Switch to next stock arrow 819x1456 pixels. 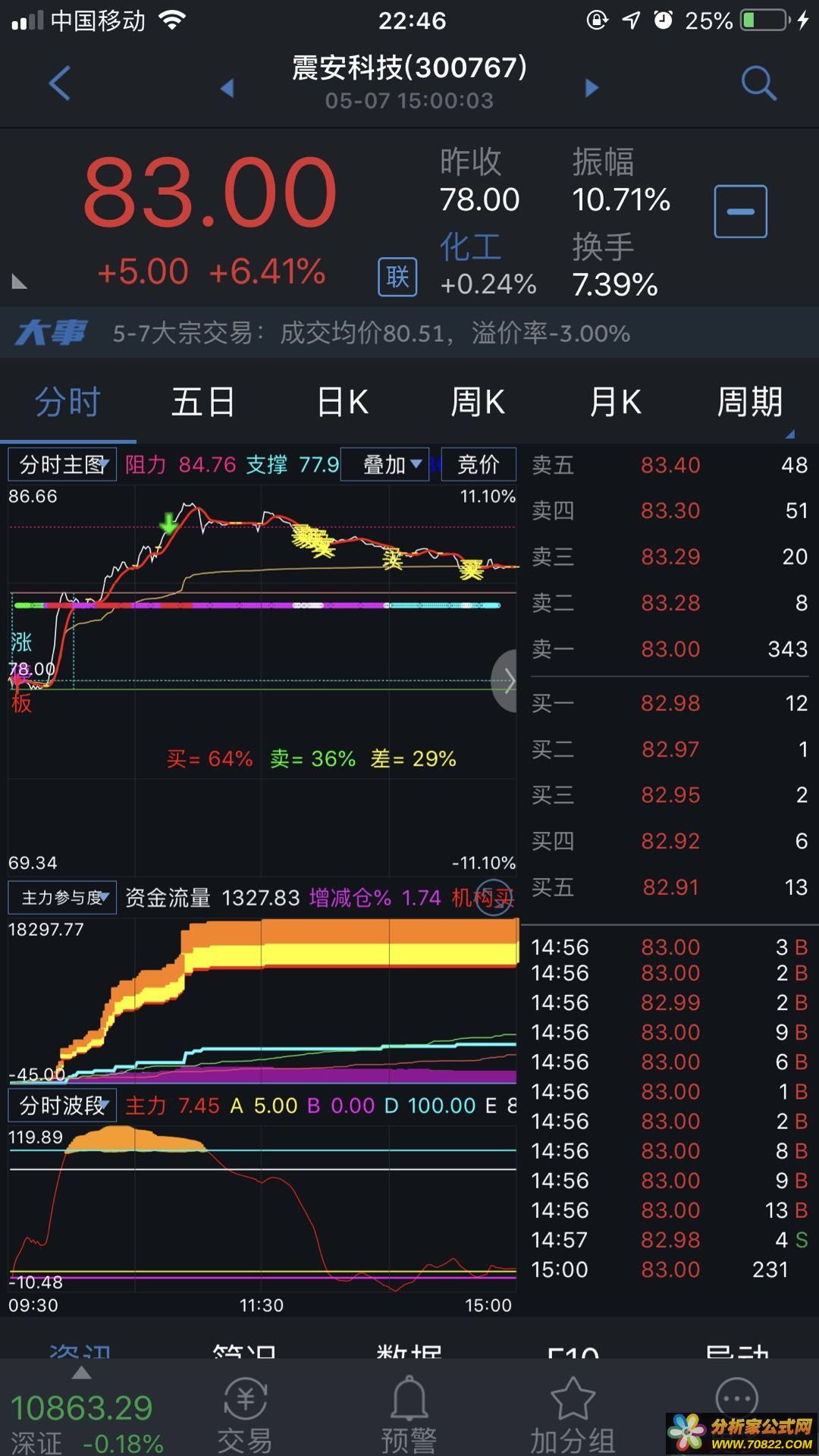pyautogui.click(x=592, y=88)
